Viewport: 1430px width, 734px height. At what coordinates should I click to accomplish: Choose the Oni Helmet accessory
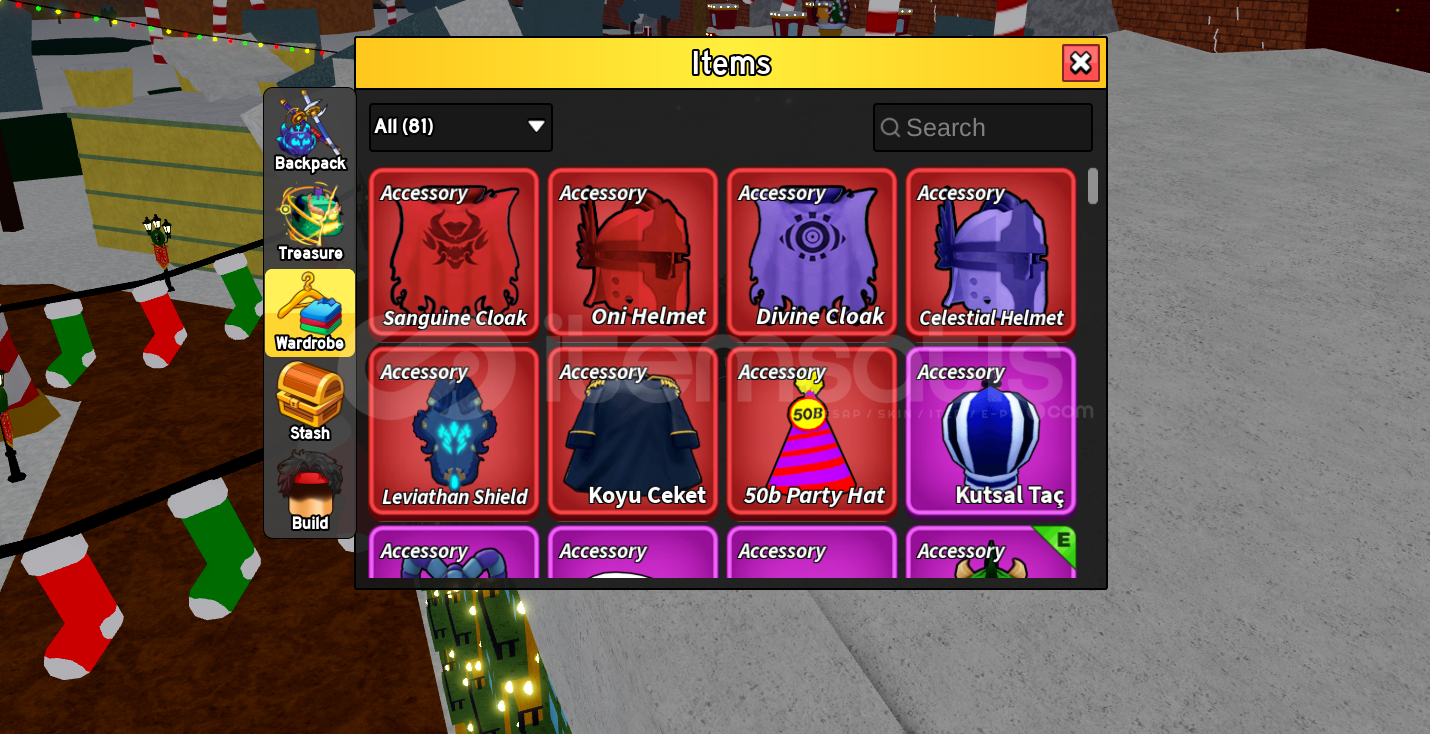[x=633, y=252]
